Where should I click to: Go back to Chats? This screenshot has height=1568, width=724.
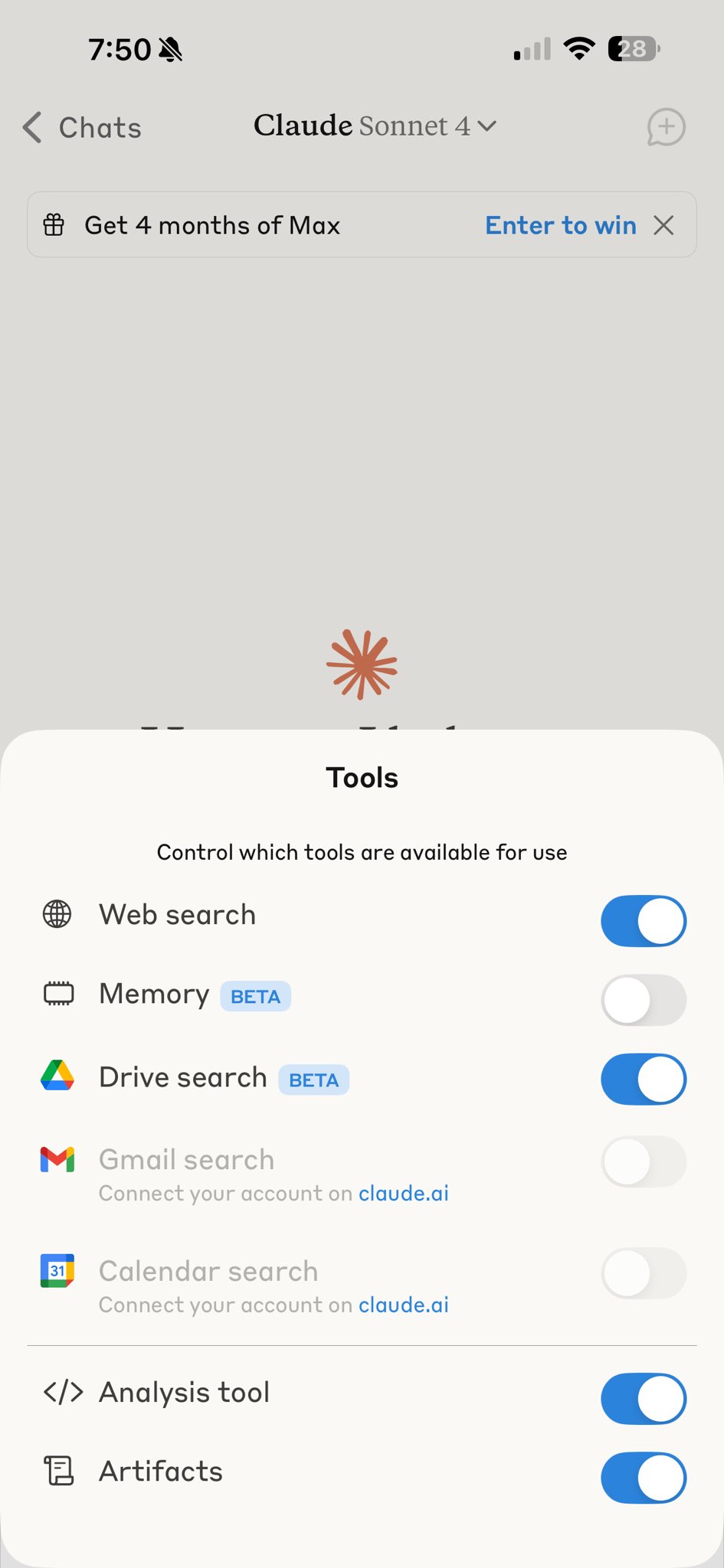point(82,127)
